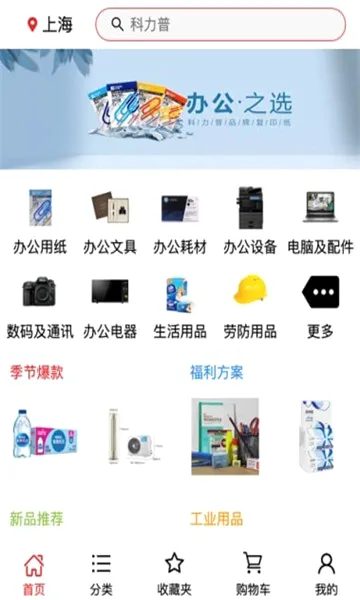Switch to the 收藏夹 tab
360x600 pixels.
point(174,574)
